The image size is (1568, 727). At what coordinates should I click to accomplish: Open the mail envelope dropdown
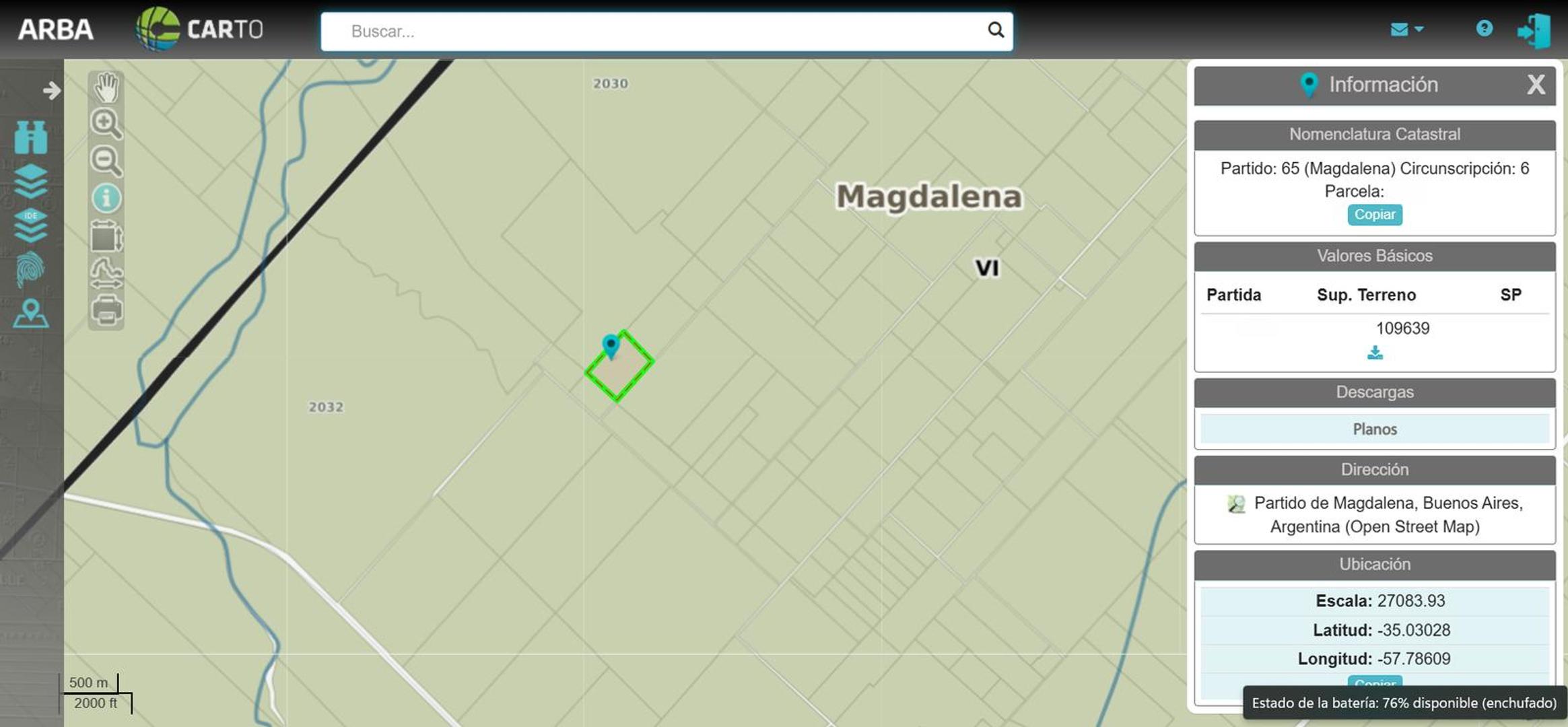coord(1406,29)
